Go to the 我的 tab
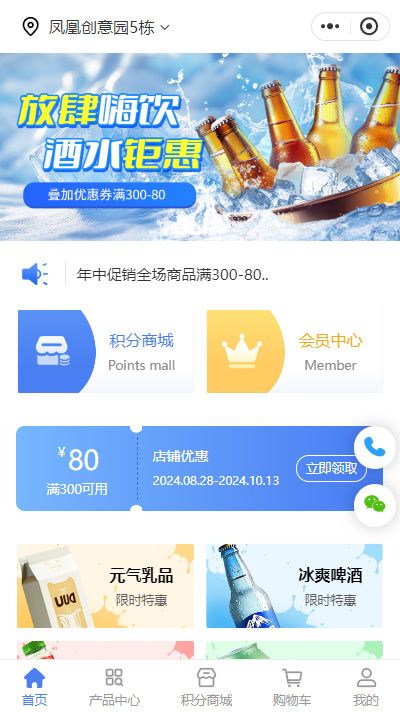The width and height of the screenshot is (400, 712). pyautogui.click(x=366, y=687)
